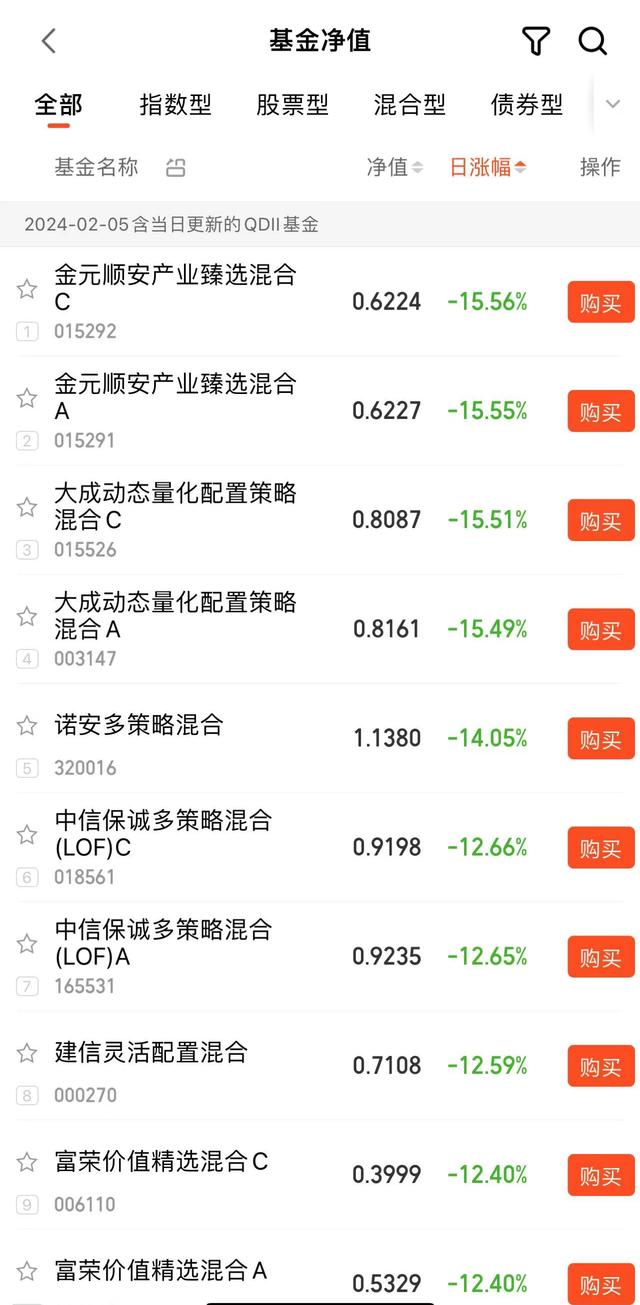Select the 债券型 tab

[x=526, y=104]
